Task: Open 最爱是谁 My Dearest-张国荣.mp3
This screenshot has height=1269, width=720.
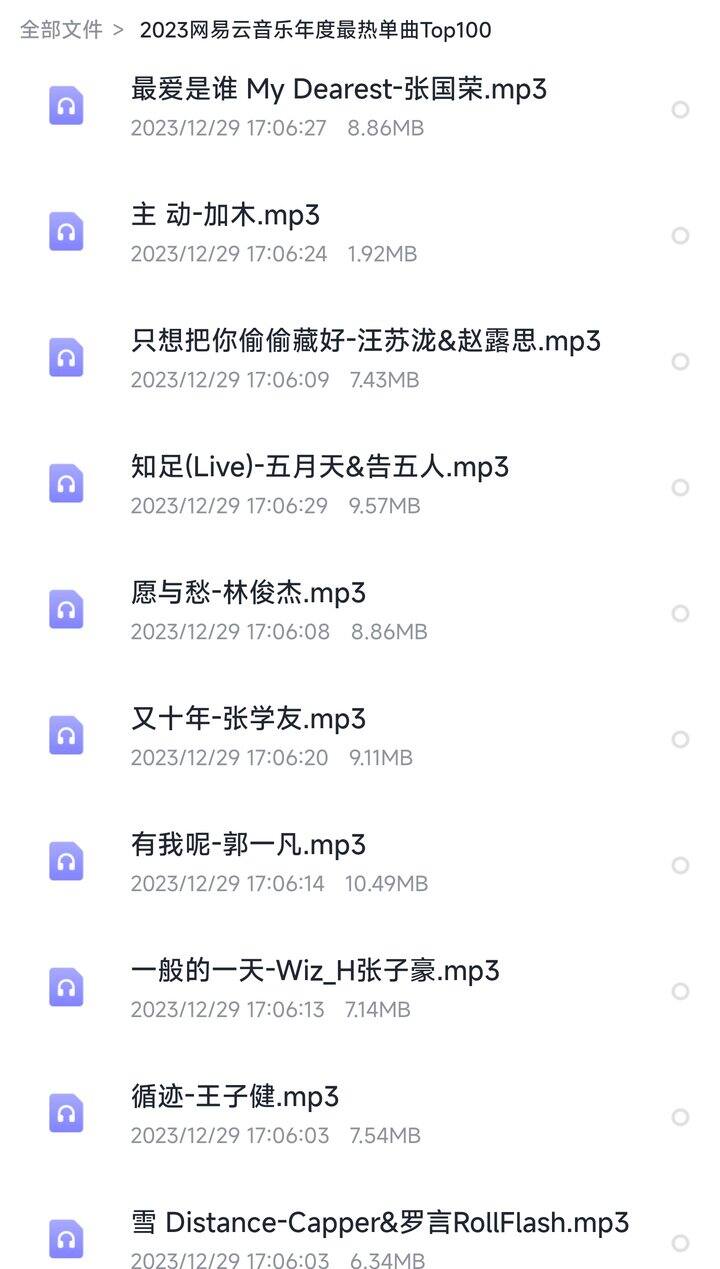Action: point(360,107)
